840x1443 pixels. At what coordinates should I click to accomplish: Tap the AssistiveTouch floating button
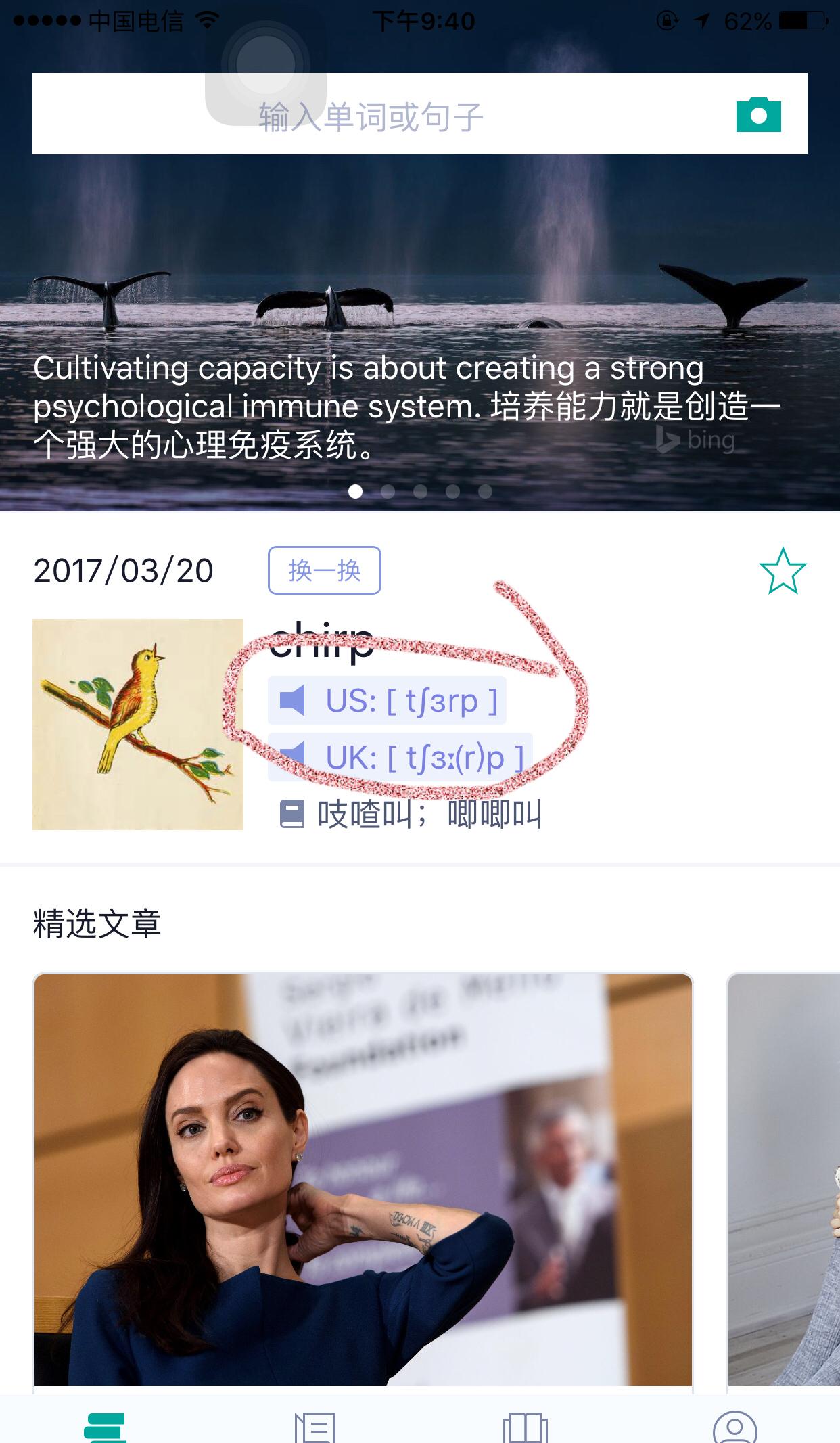click(x=266, y=66)
